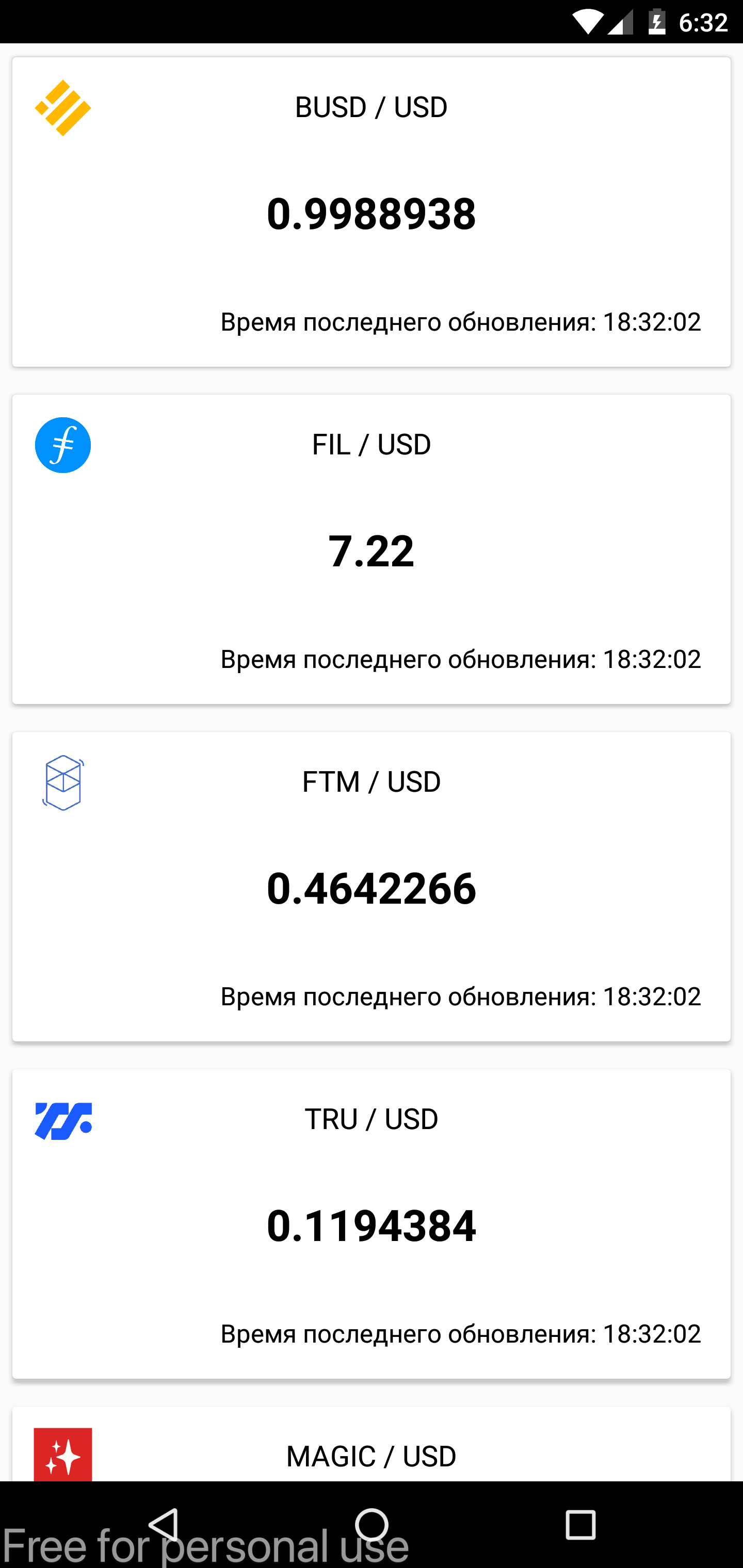Open the BUSD / USD rate card
Image resolution: width=743 pixels, height=1568 pixels.
(x=372, y=212)
